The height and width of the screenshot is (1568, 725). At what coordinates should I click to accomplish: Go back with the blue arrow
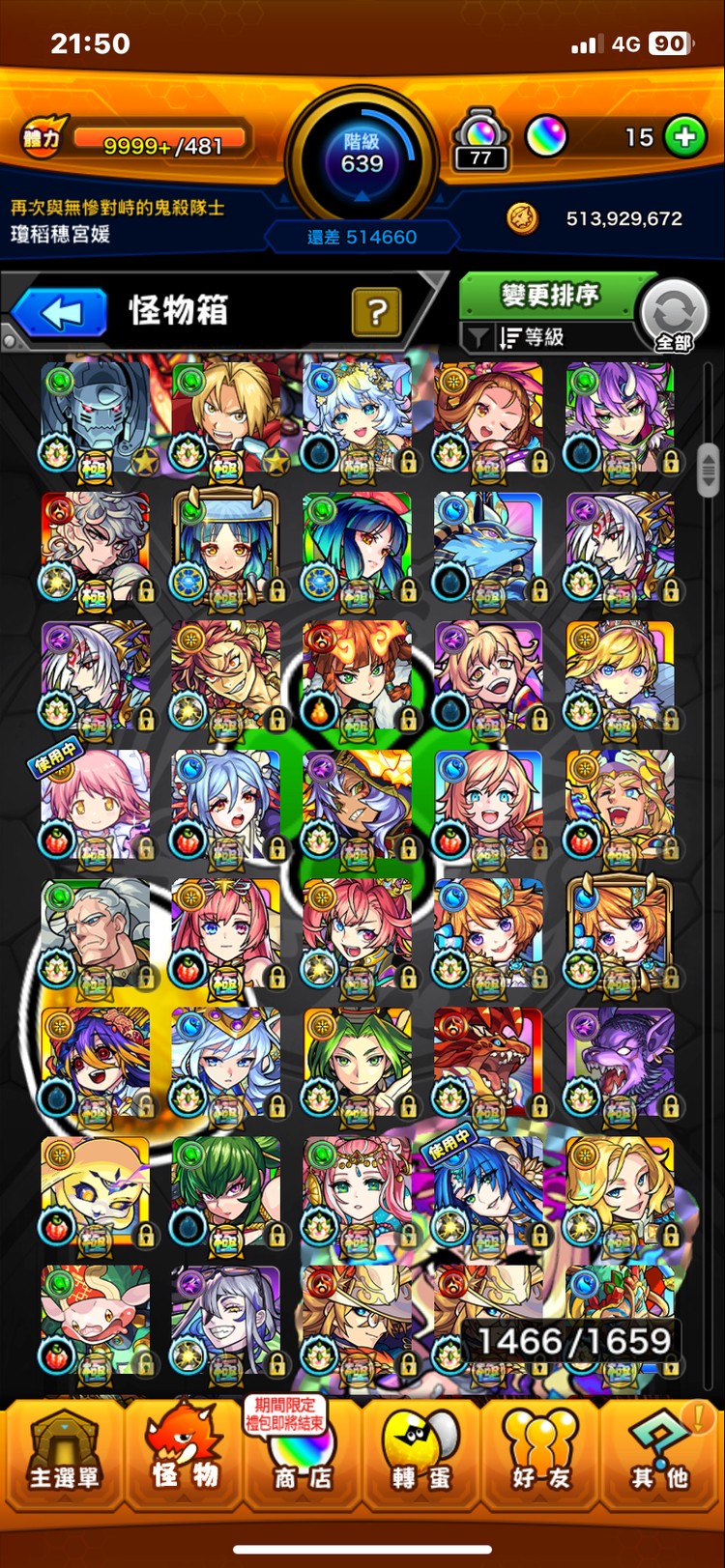click(x=60, y=312)
